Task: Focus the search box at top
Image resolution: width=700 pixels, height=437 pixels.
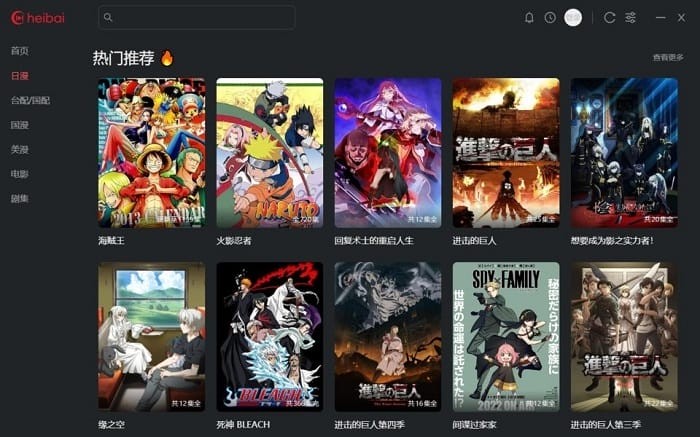Action: pos(196,17)
